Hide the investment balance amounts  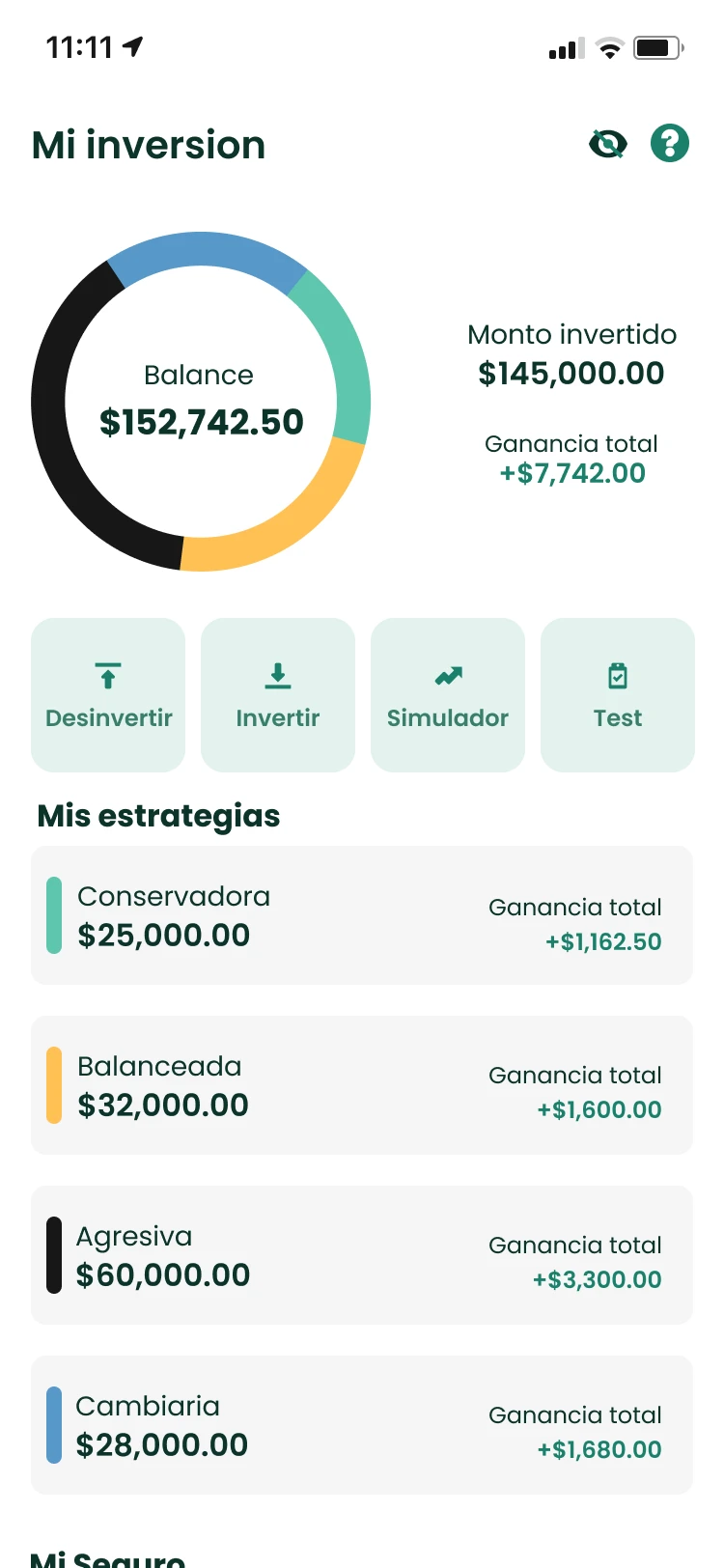[607, 145]
